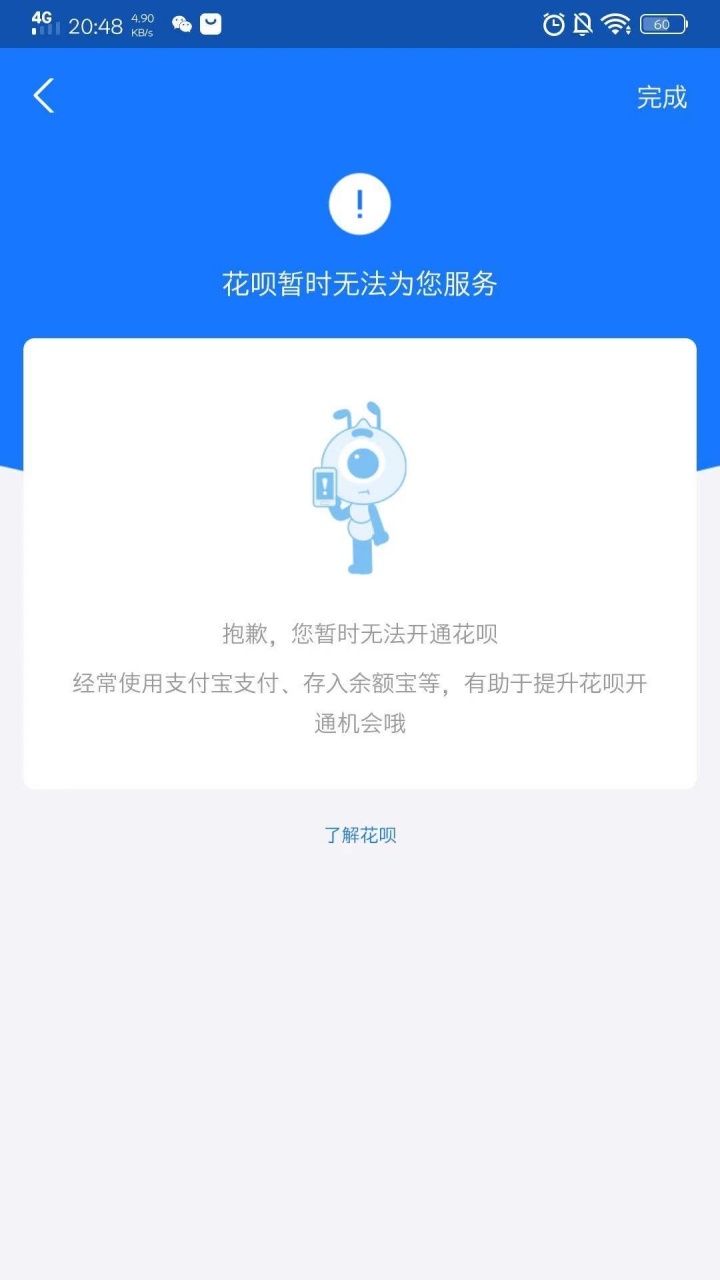Tap the white message card
Image resolution: width=720 pixels, height=1280 pixels.
tap(360, 560)
